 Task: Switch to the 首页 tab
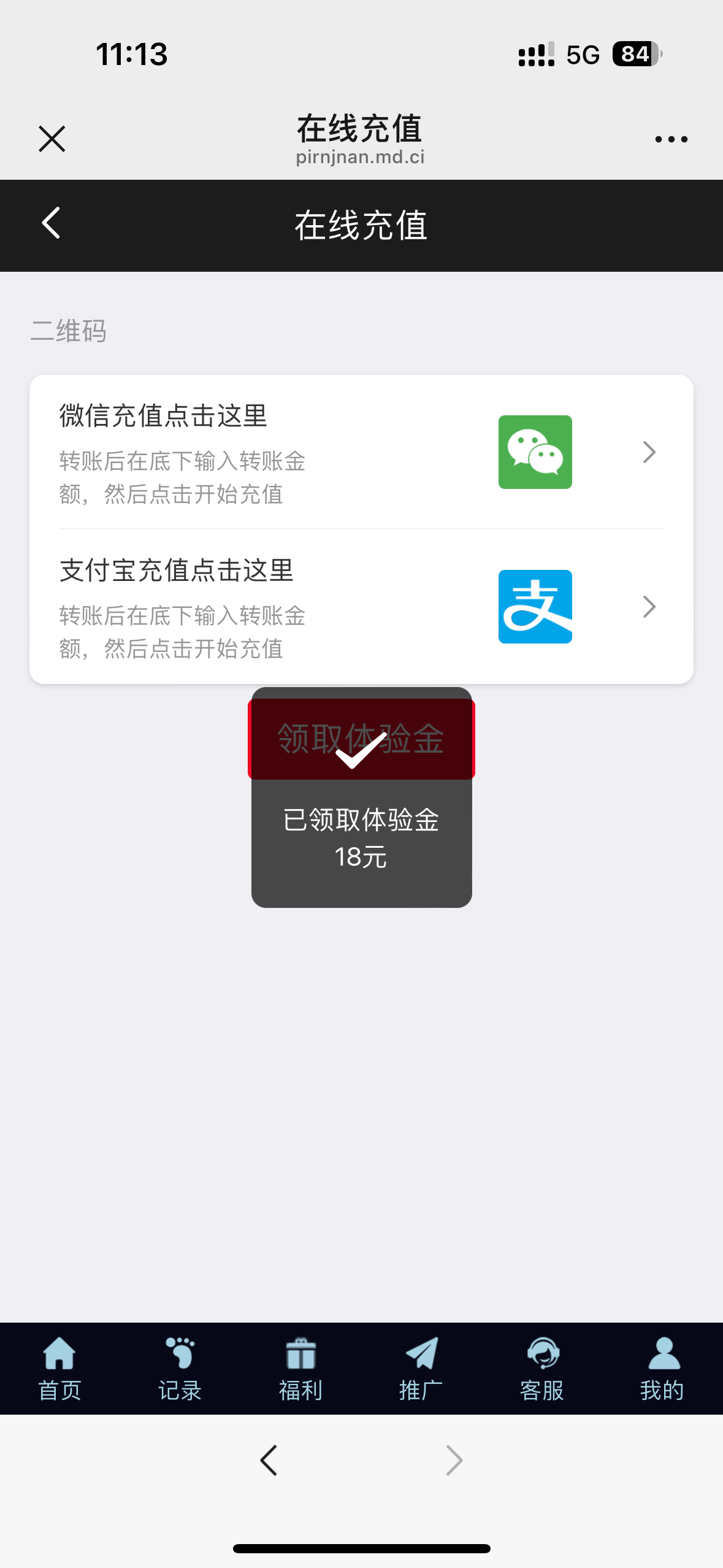click(x=59, y=1369)
